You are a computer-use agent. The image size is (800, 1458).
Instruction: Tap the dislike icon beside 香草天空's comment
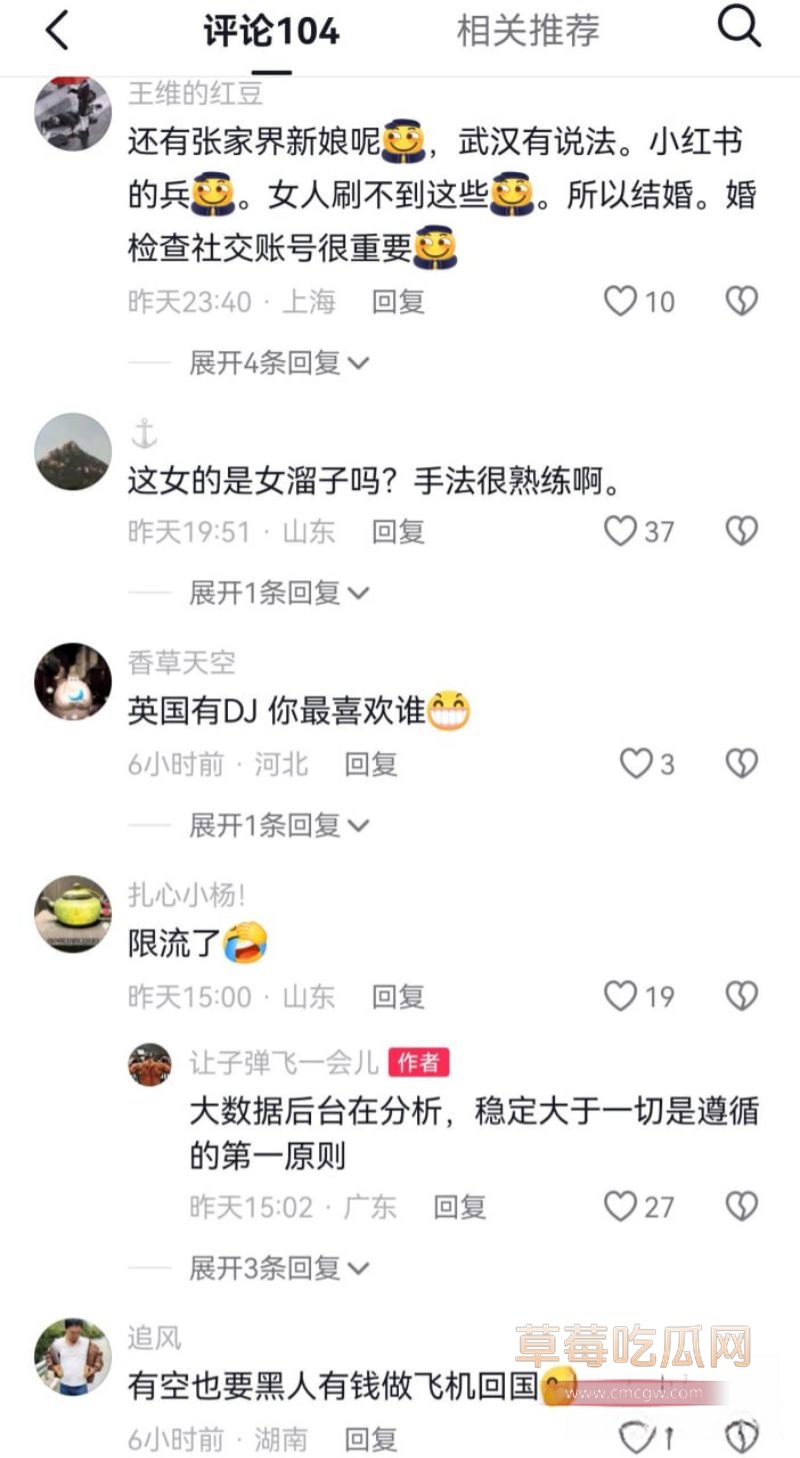(x=740, y=763)
